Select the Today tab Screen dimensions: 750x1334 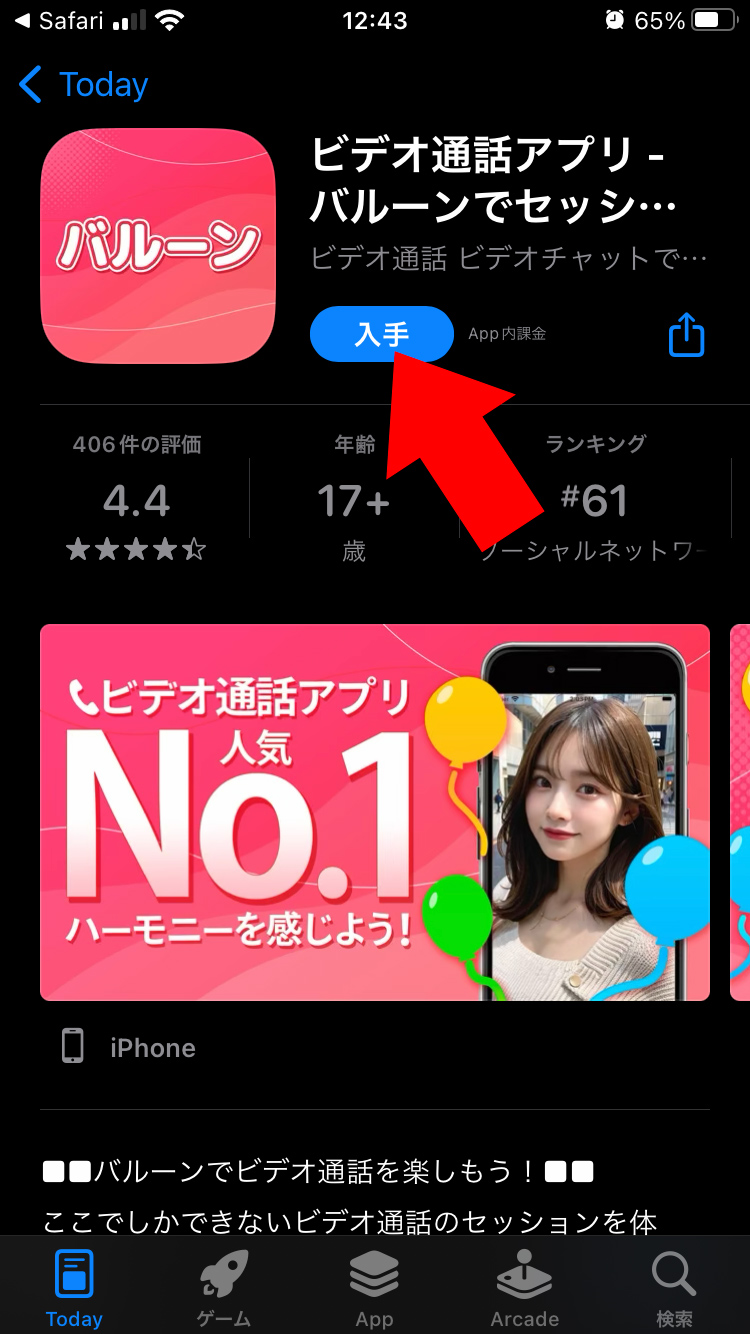(x=74, y=1289)
